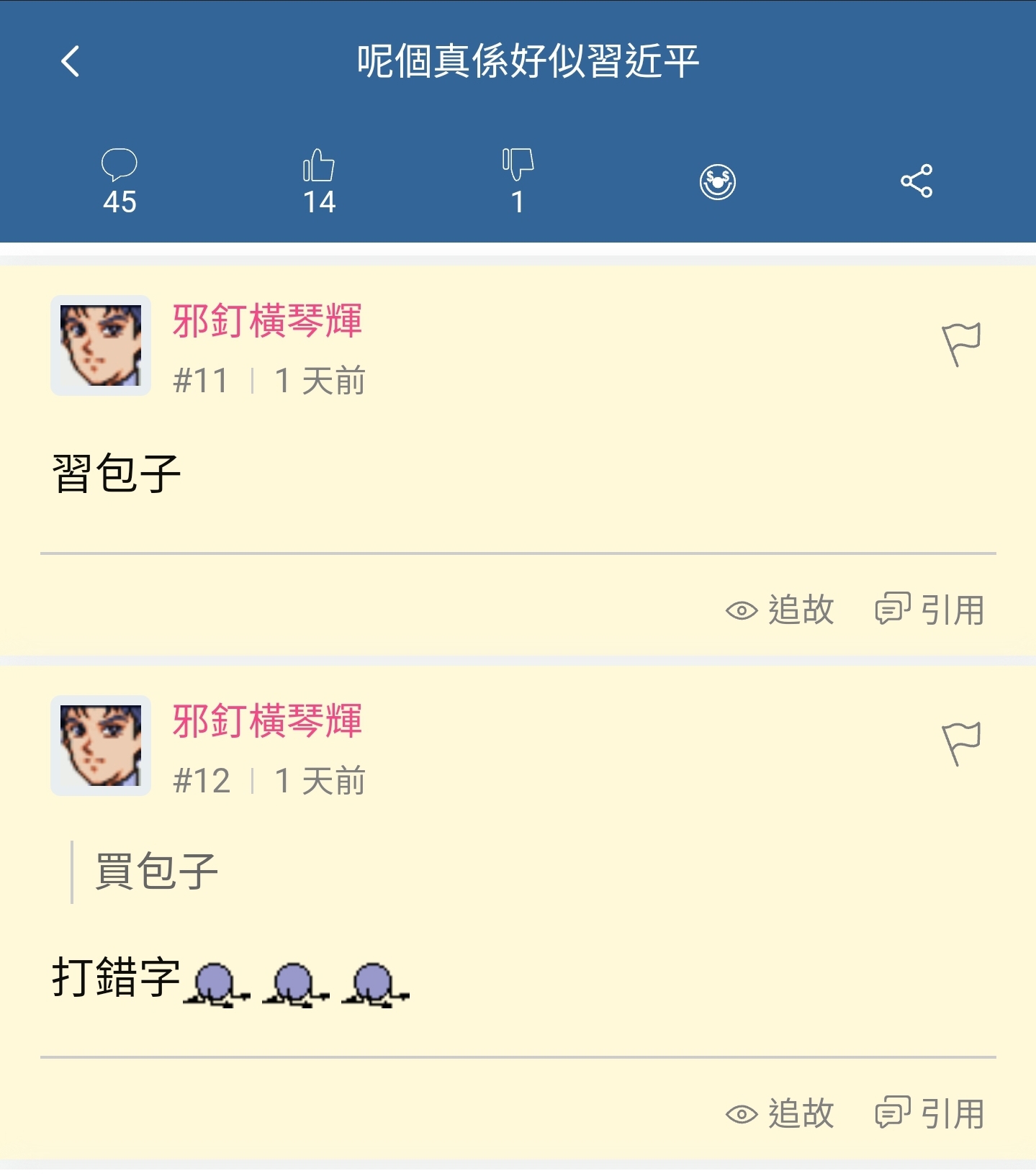Open 邪釘橫琴輝's profile from post #11

[x=267, y=321]
